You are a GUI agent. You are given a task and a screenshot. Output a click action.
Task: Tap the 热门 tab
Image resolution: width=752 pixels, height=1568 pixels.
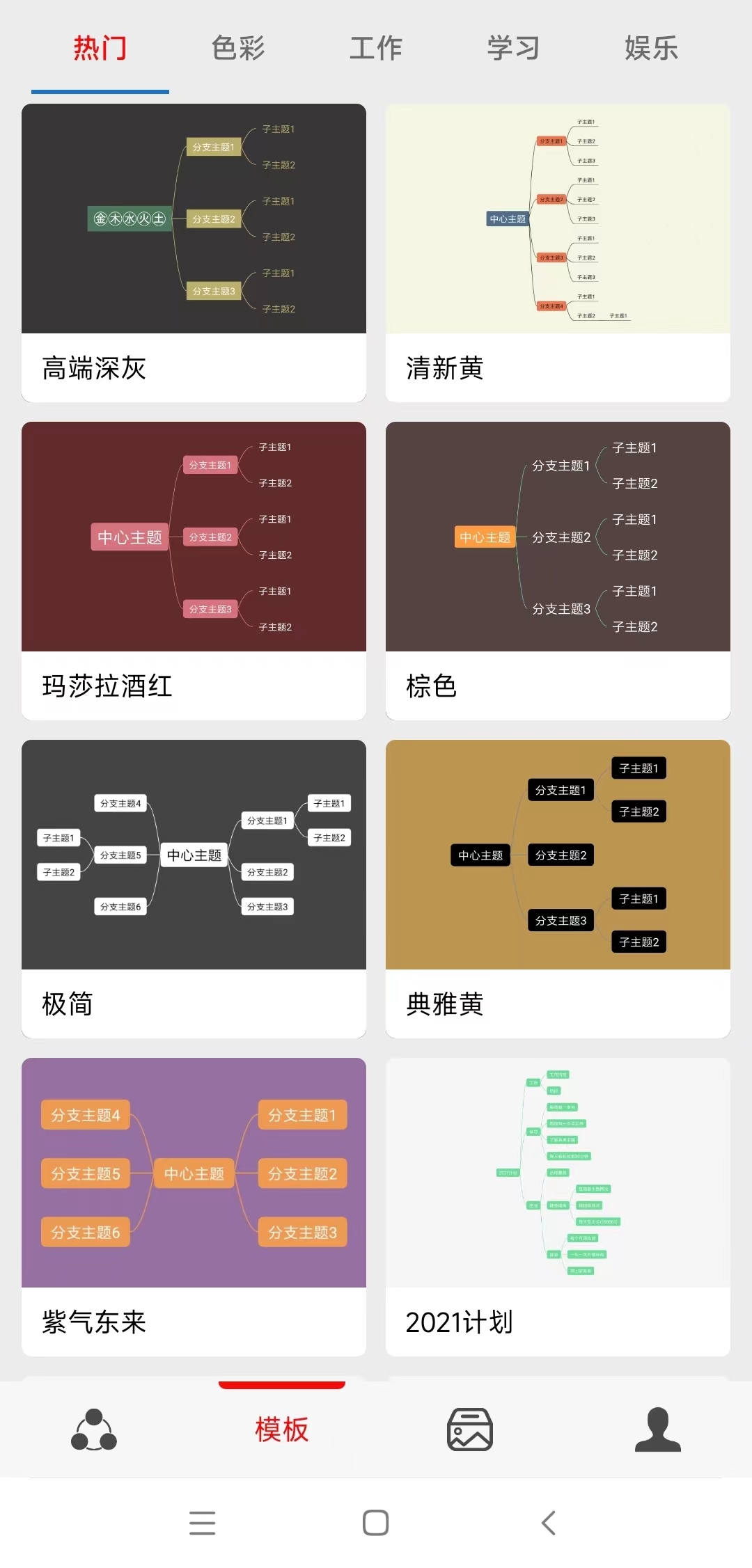100,48
